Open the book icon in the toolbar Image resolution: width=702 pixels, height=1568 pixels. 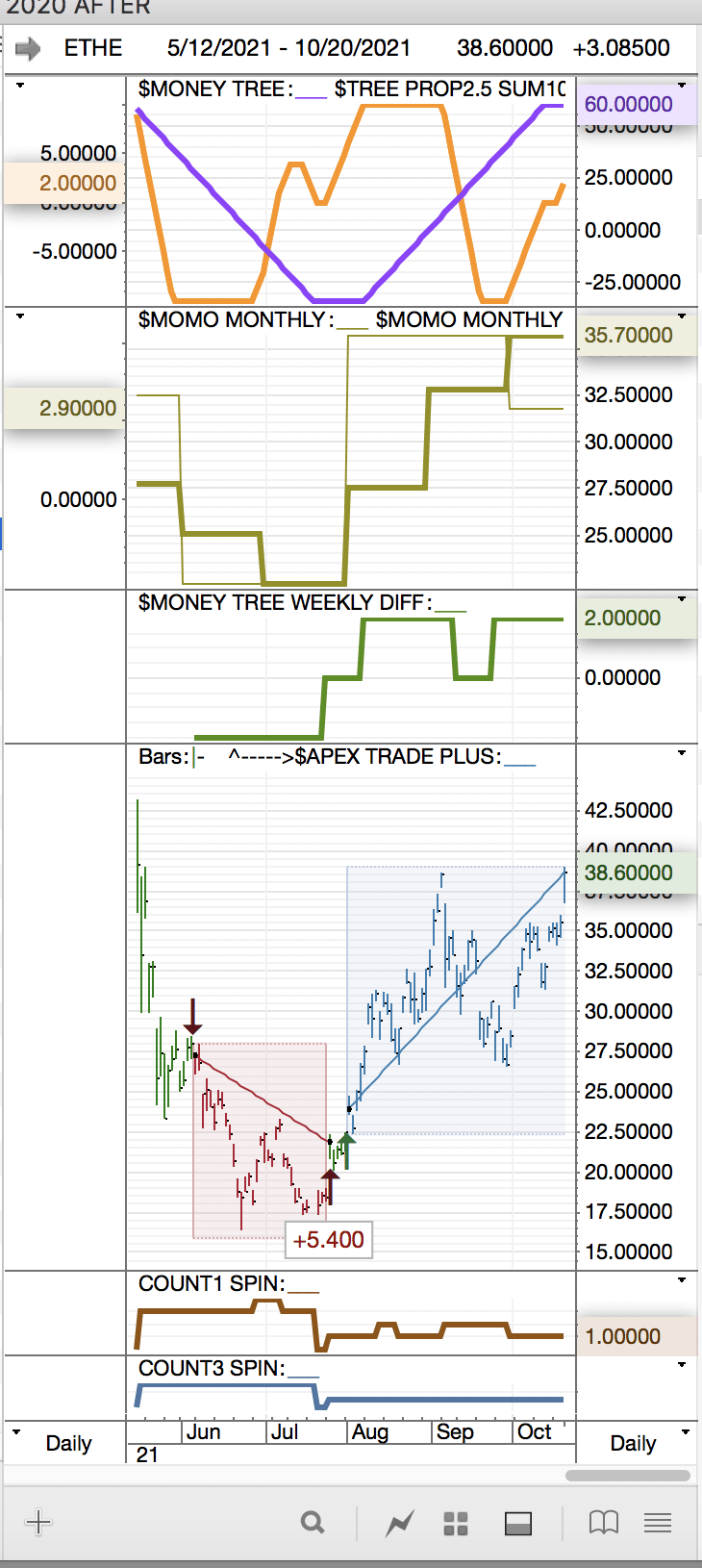pos(603,1522)
